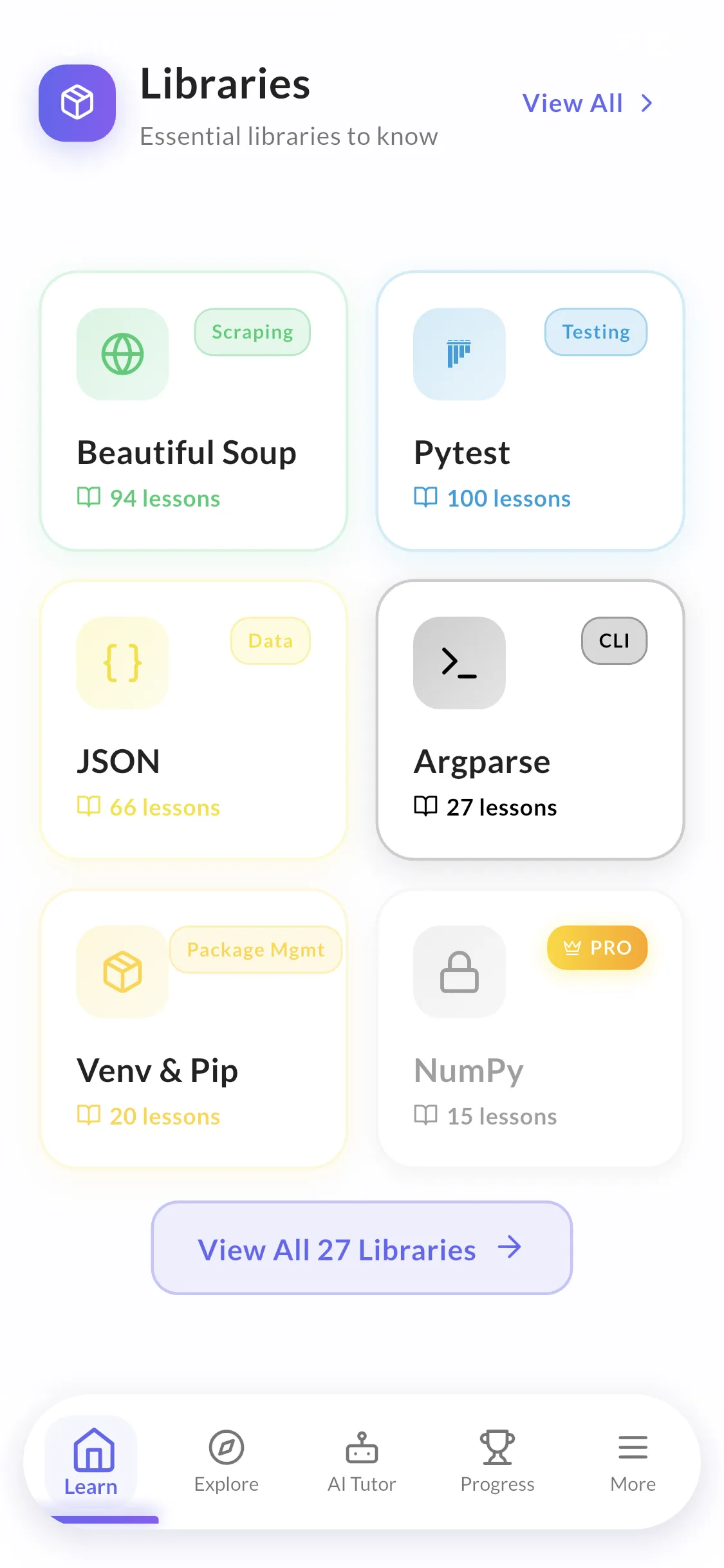Open the Pytest library card
This screenshot has height=1568, width=724.
tap(530, 412)
